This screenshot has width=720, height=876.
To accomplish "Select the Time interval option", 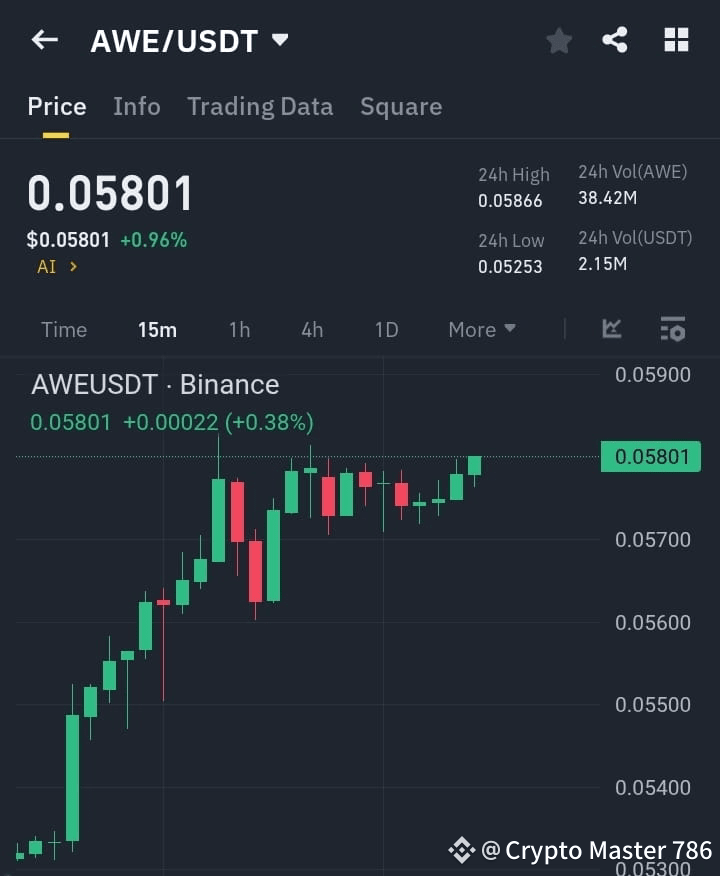I will click(63, 330).
